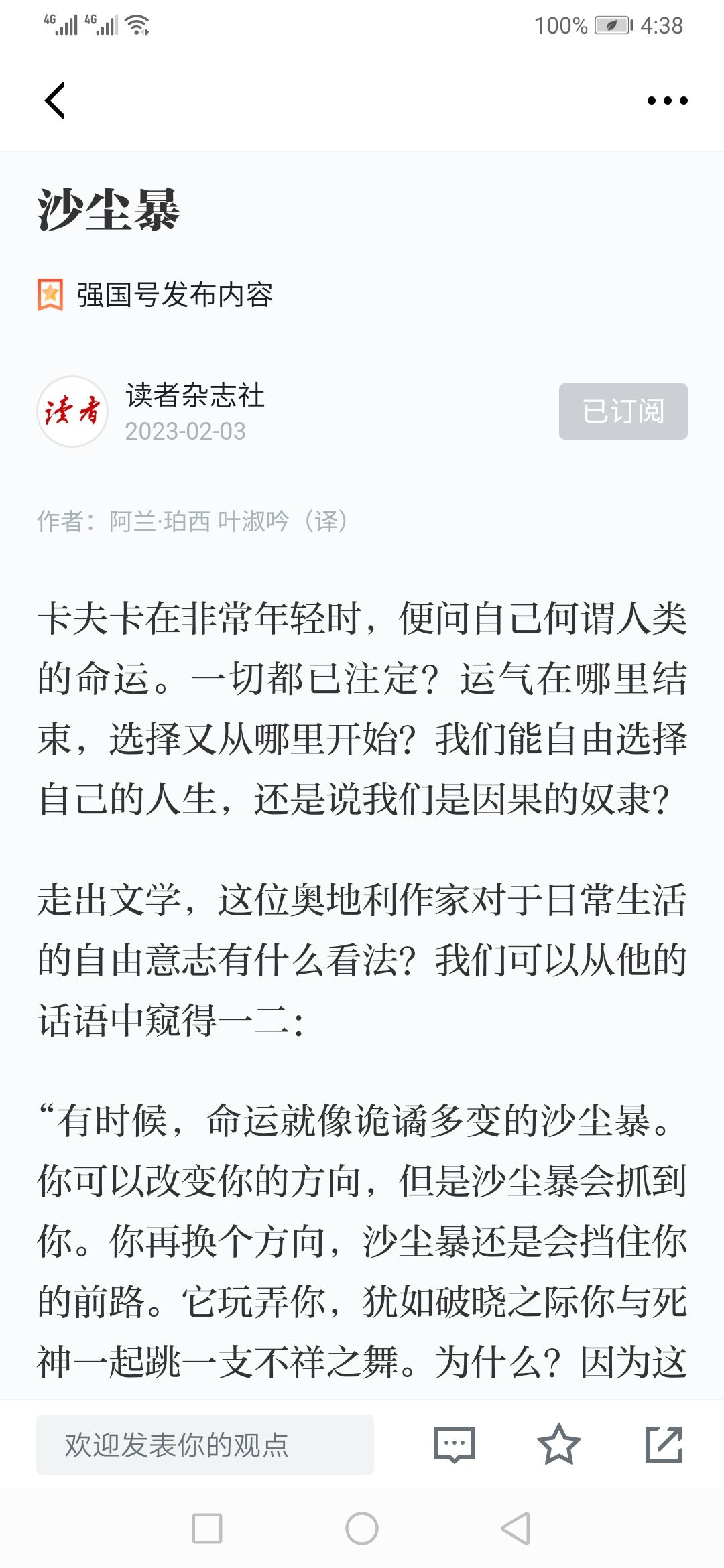Tap the 欢迎发表你的观点 comment field
The image size is (724, 1568).
tap(205, 1445)
